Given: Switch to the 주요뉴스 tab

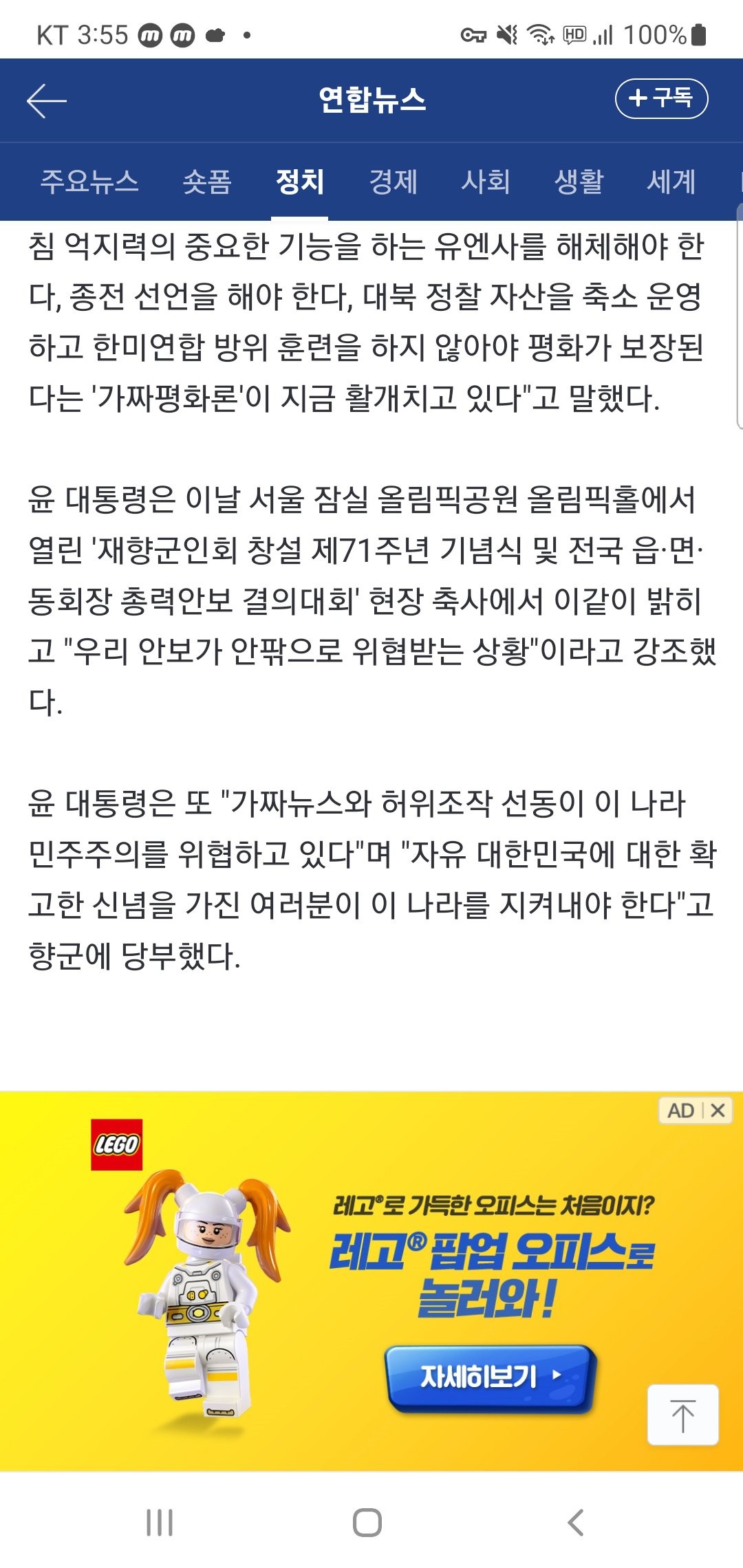Looking at the screenshot, I should [89, 182].
